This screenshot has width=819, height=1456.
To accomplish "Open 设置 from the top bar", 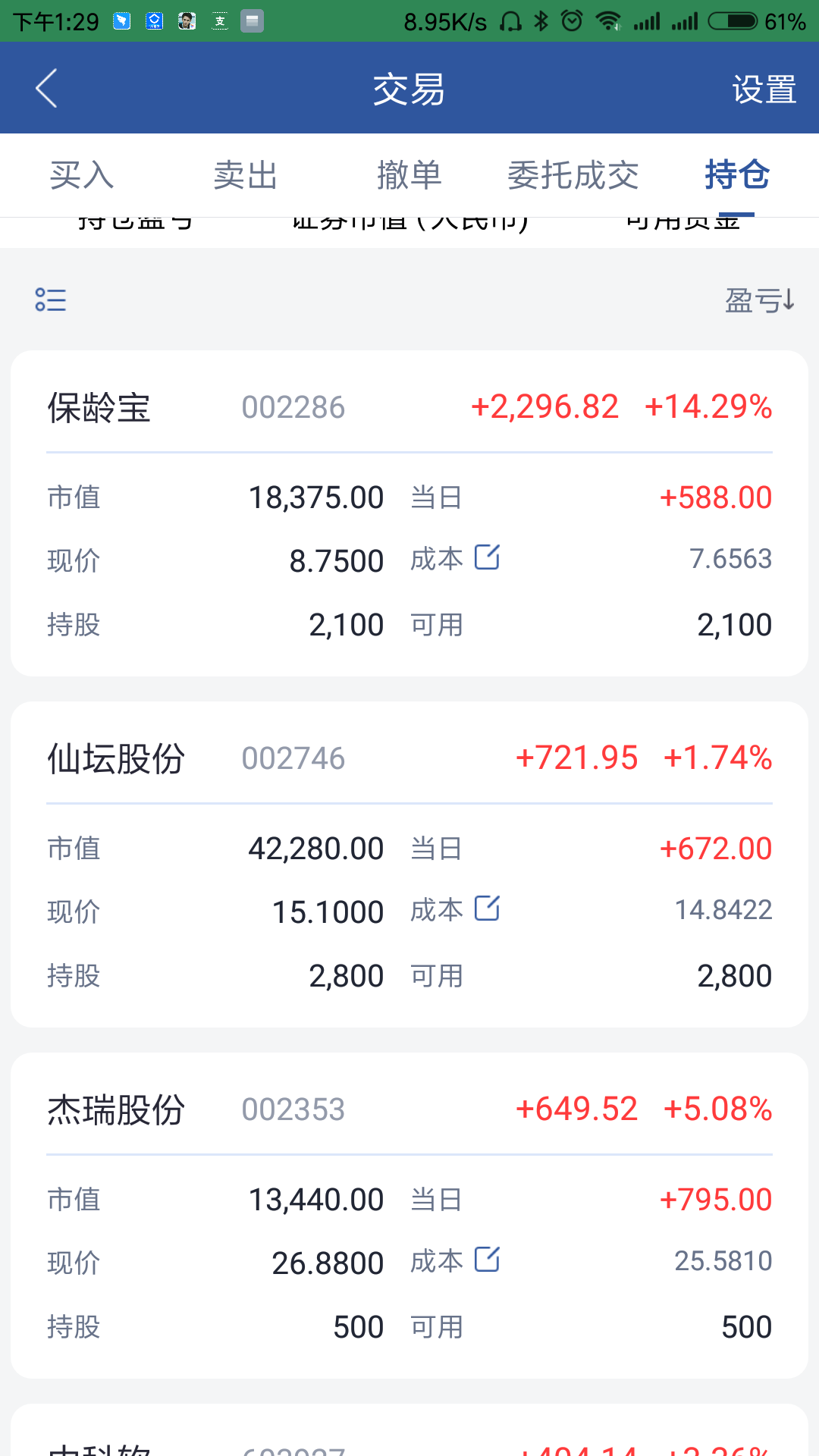I will [x=764, y=87].
